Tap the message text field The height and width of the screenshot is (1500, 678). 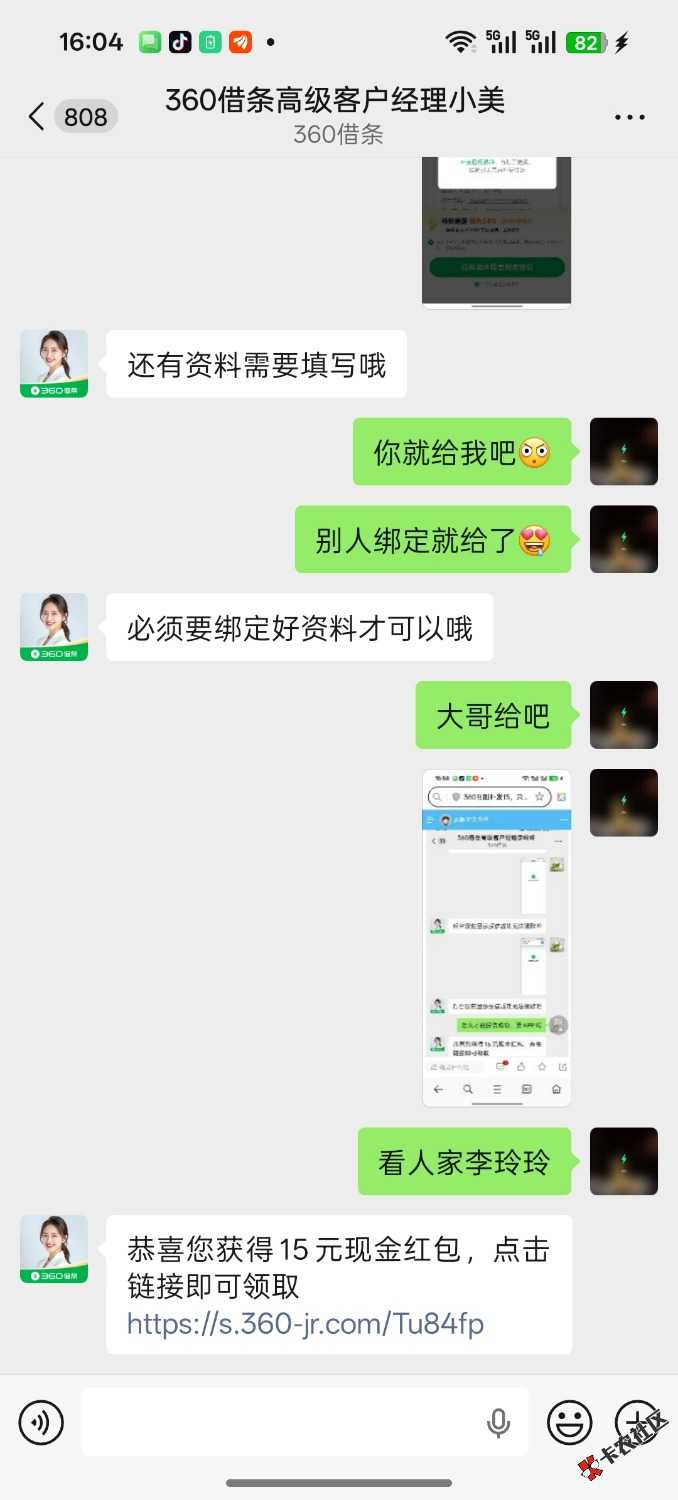click(280, 1421)
